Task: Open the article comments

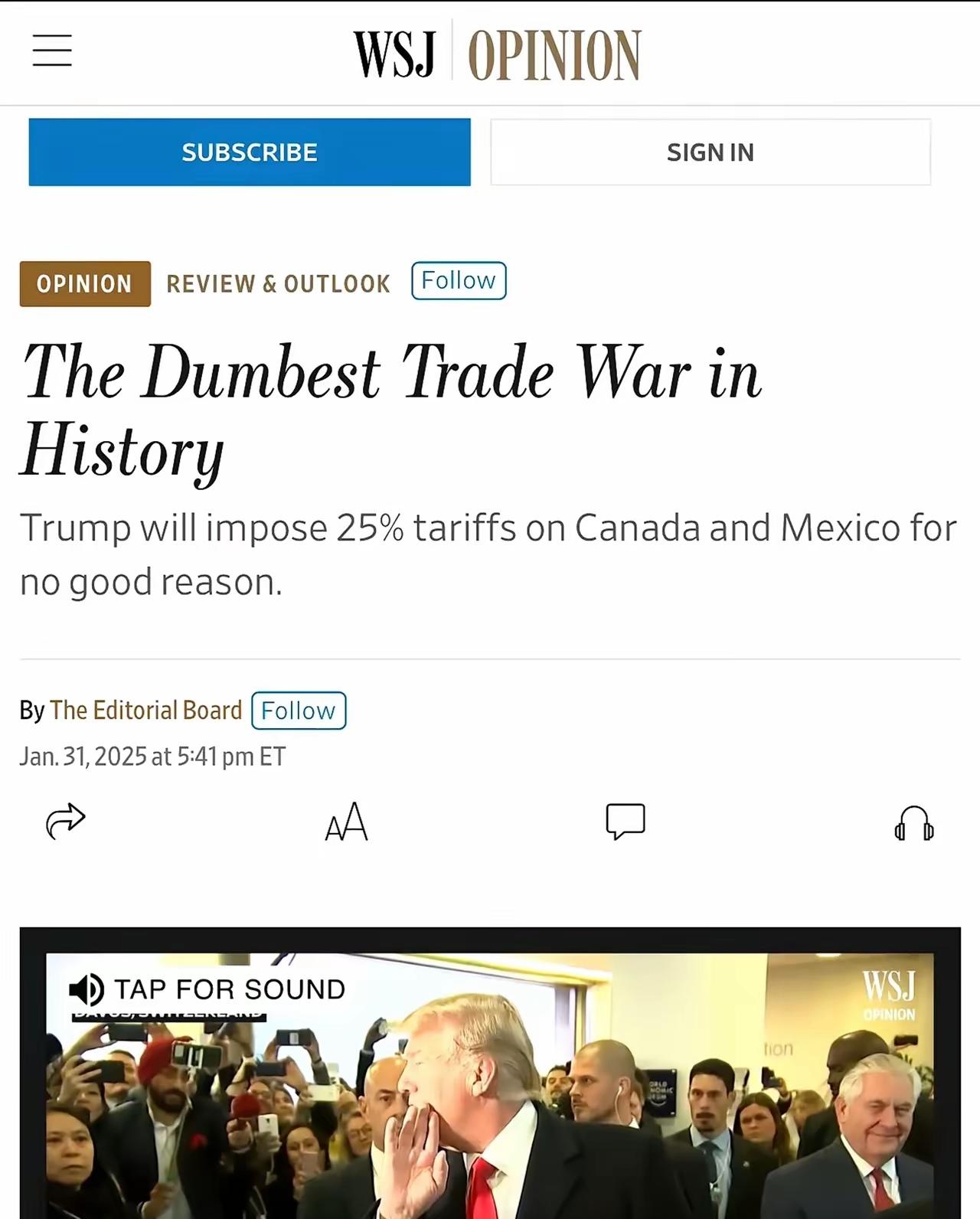Action: [x=625, y=822]
